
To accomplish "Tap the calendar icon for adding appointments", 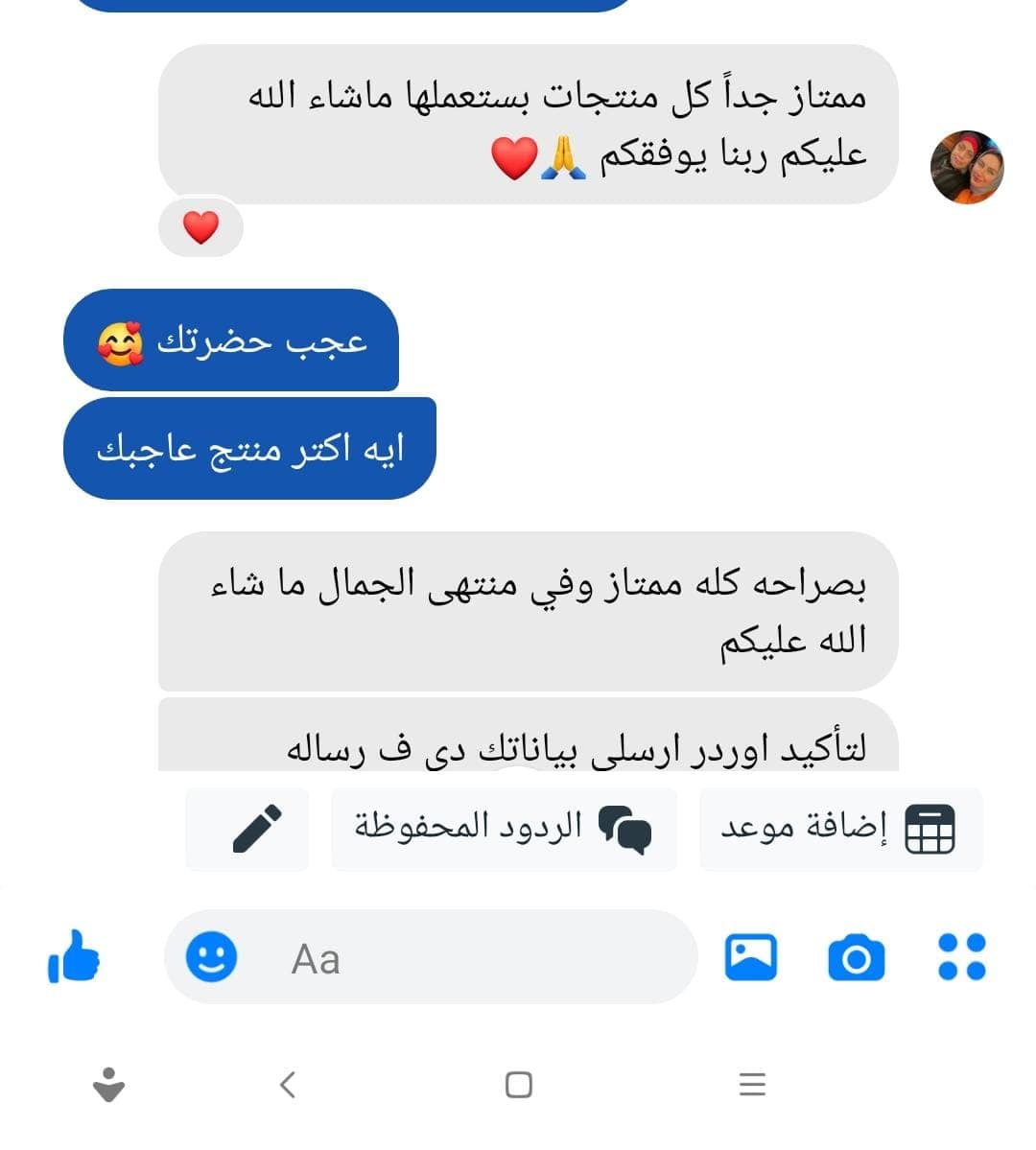I will (x=929, y=829).
